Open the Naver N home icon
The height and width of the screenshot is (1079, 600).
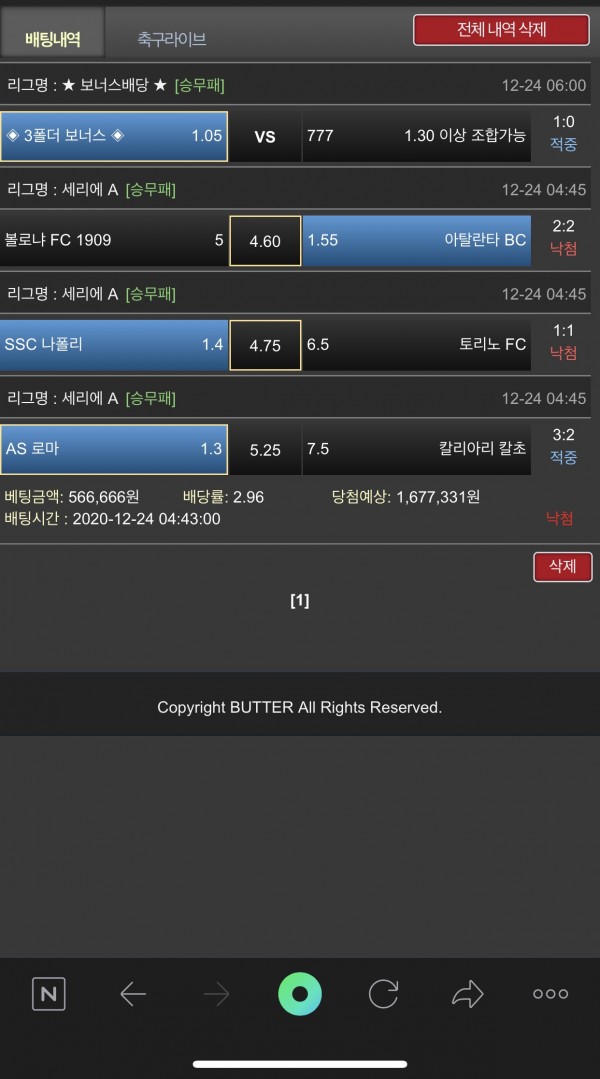click(49, 994)
